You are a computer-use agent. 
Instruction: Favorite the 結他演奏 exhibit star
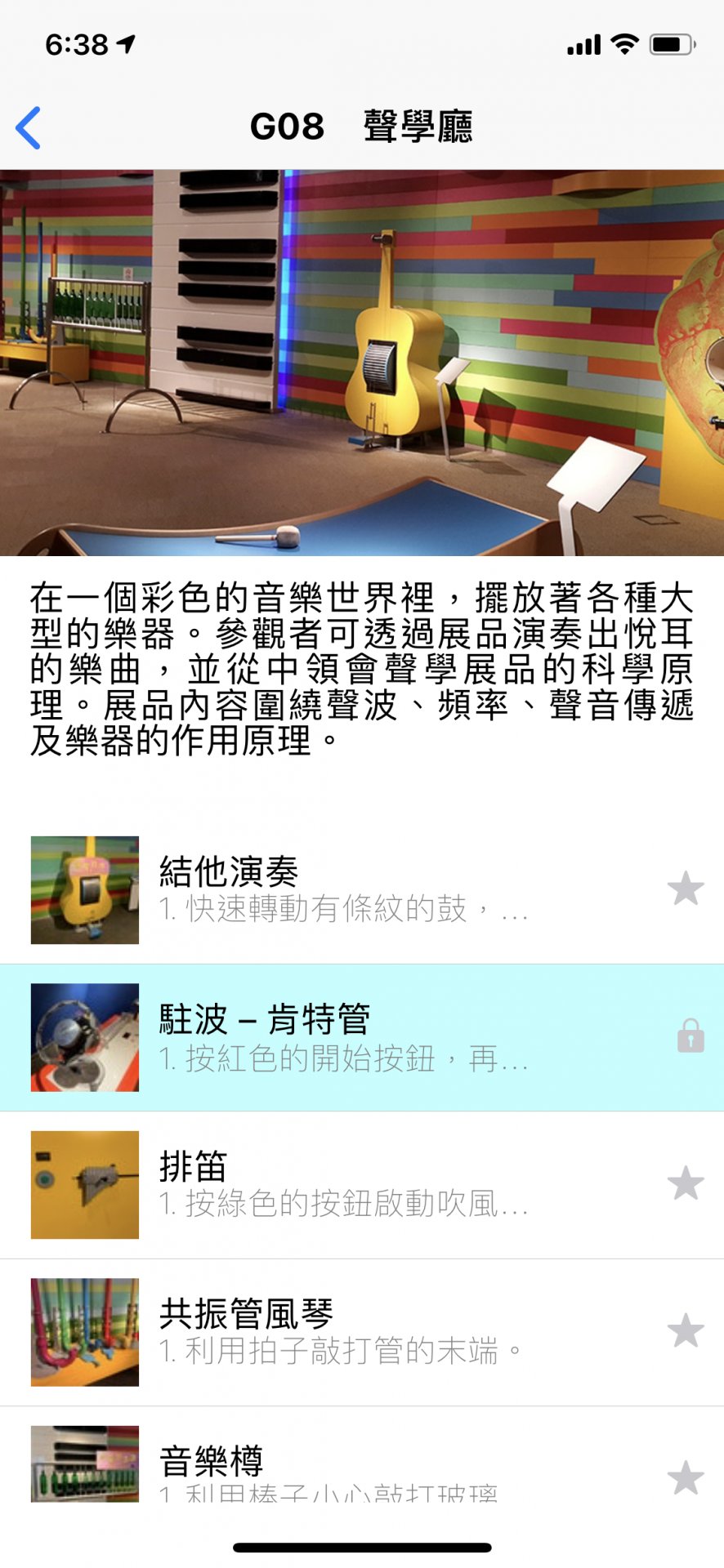(685, 889)
